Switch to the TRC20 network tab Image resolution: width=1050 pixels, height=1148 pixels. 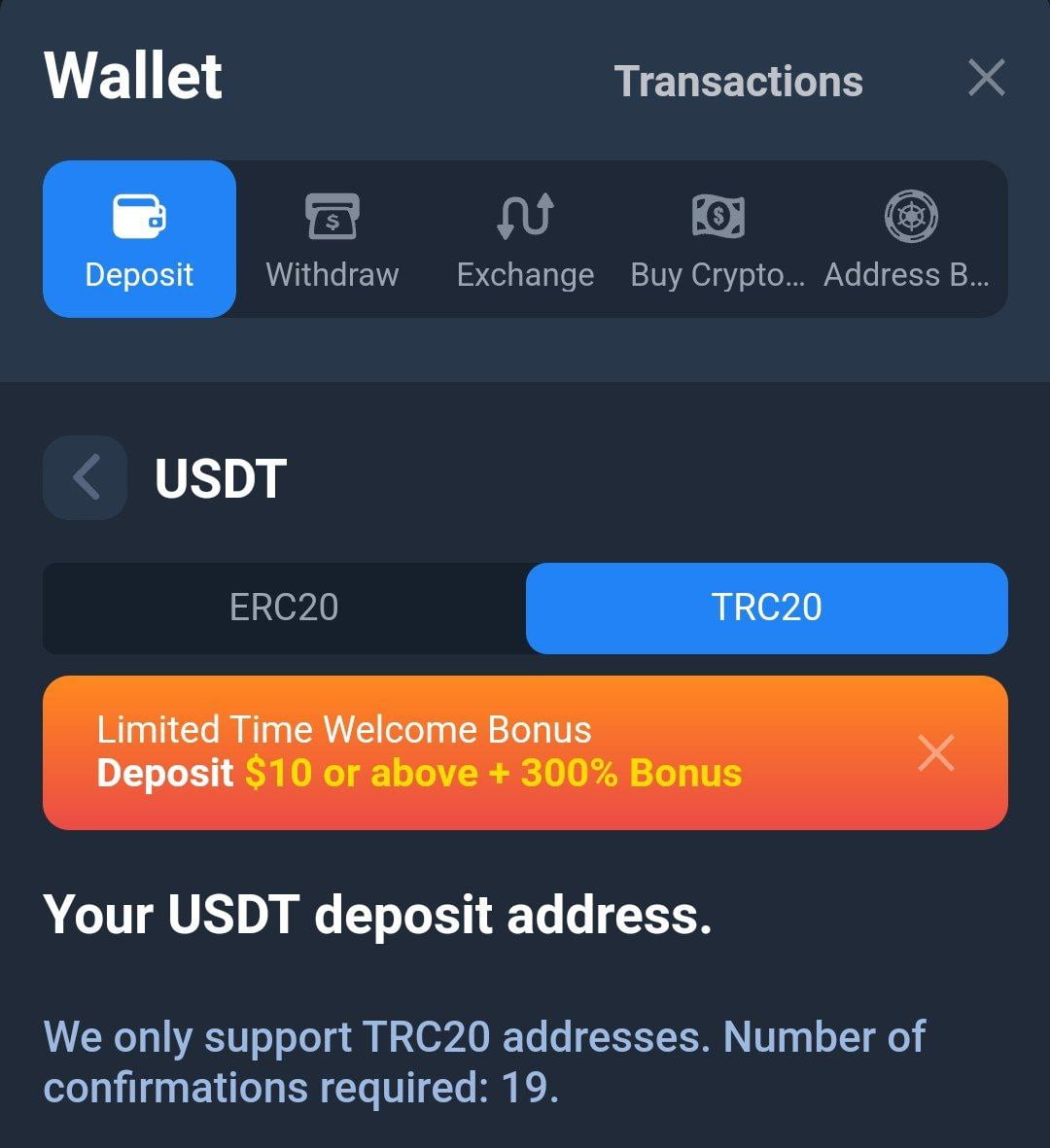(x=767, y=609)
